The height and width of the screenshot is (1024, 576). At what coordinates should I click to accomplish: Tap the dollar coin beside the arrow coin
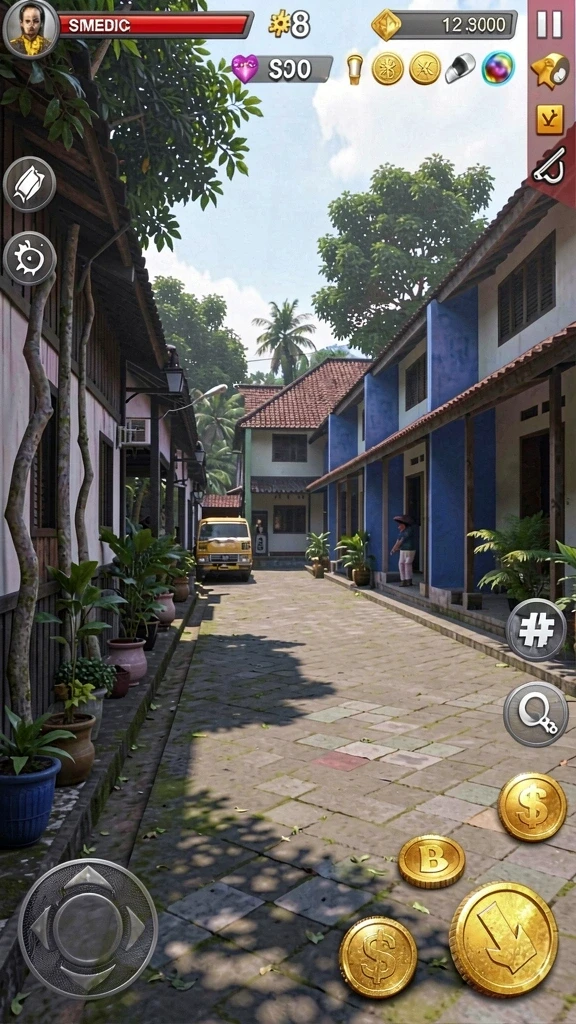coord(378,957)
